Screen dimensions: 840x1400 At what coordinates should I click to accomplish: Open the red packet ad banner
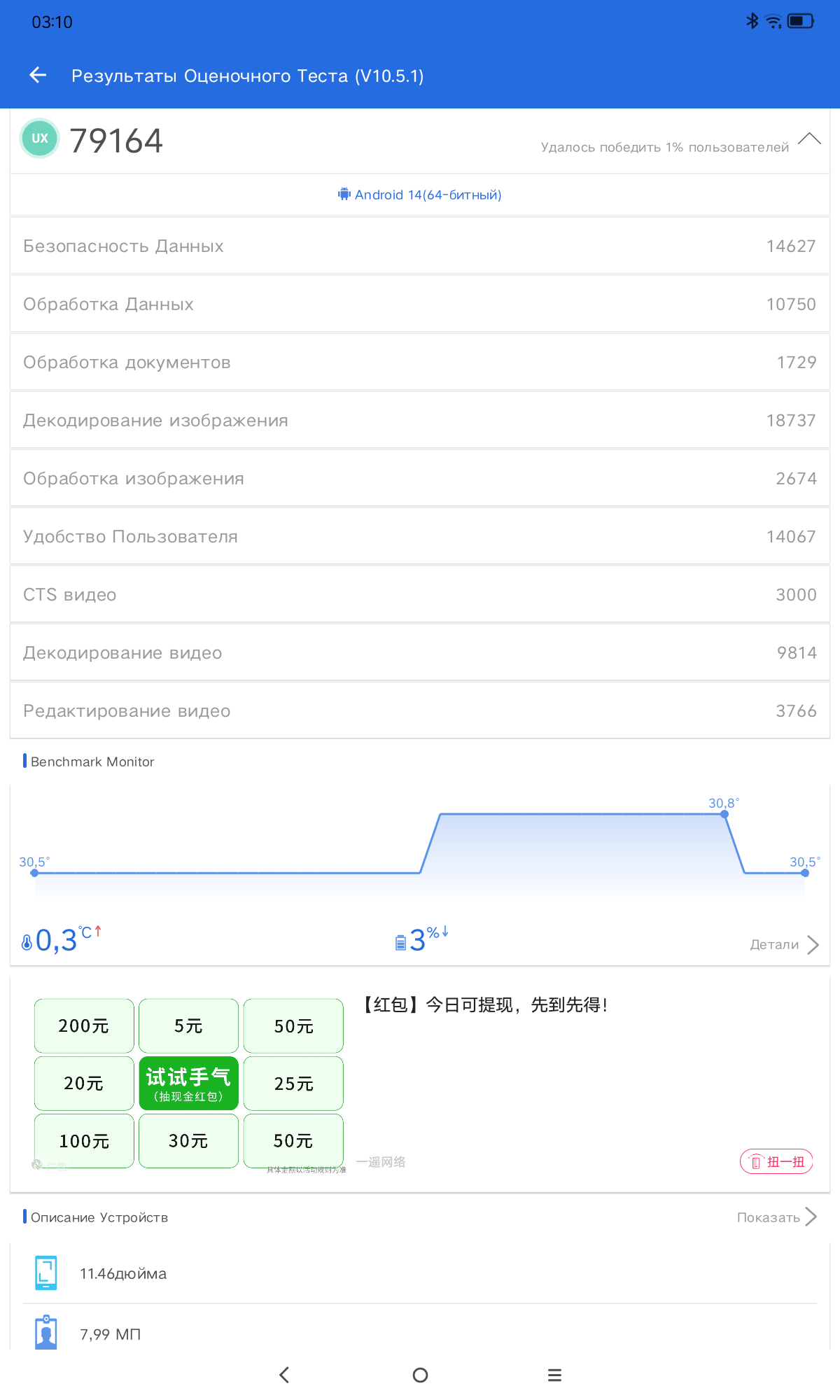(x=483, y=1005)
